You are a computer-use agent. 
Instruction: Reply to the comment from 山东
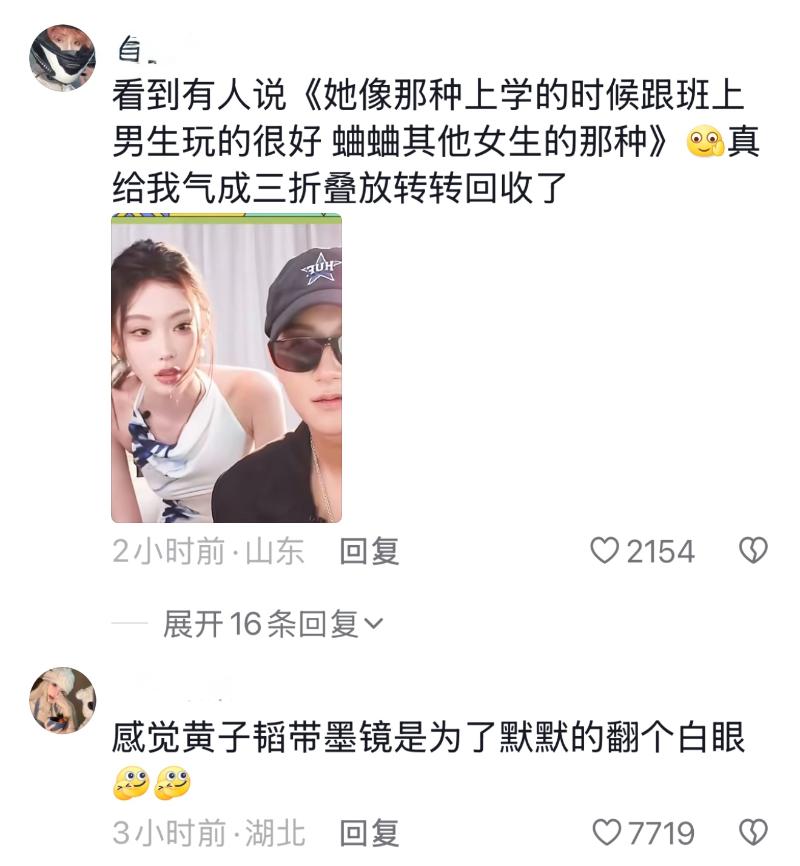pyautogui.click(x=369, y=551)
